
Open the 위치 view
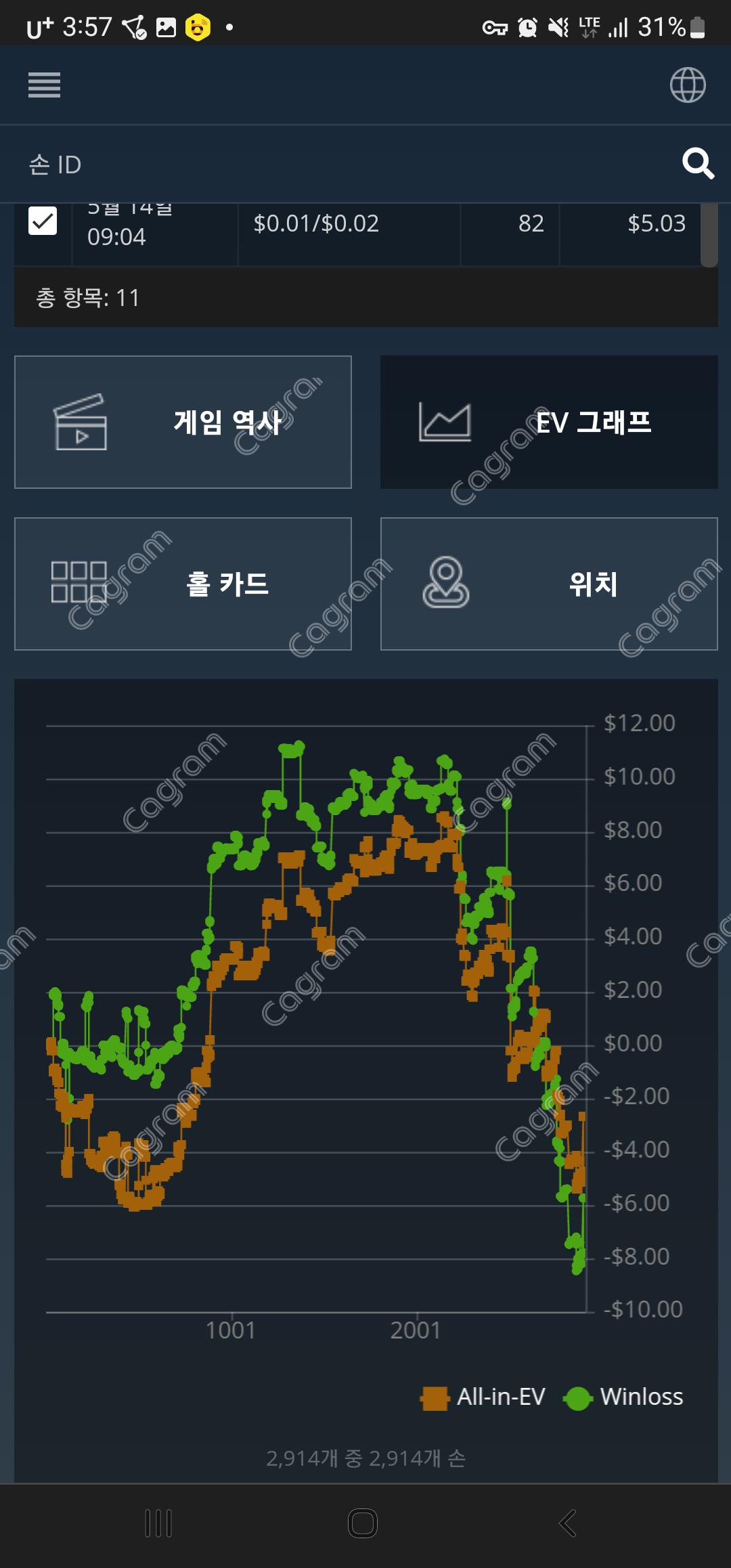(549, 584)
